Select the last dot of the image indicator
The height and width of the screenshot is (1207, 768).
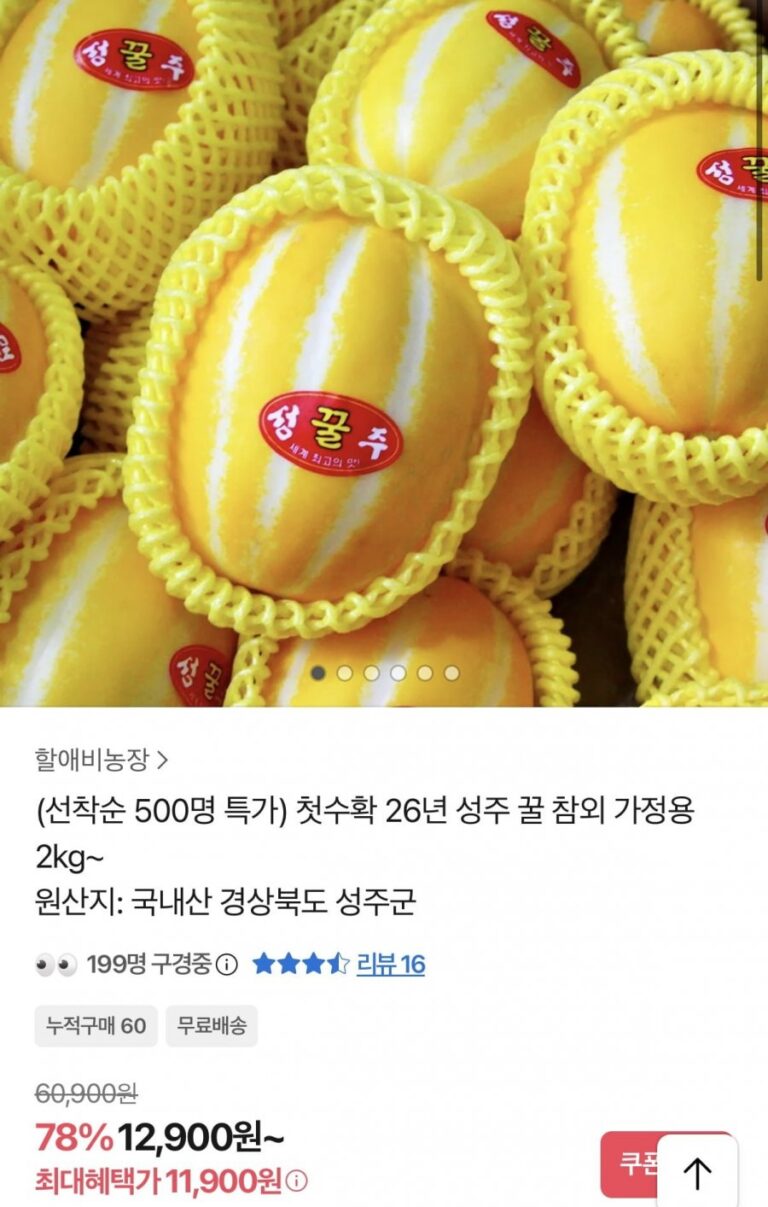[x=452, y=673]
